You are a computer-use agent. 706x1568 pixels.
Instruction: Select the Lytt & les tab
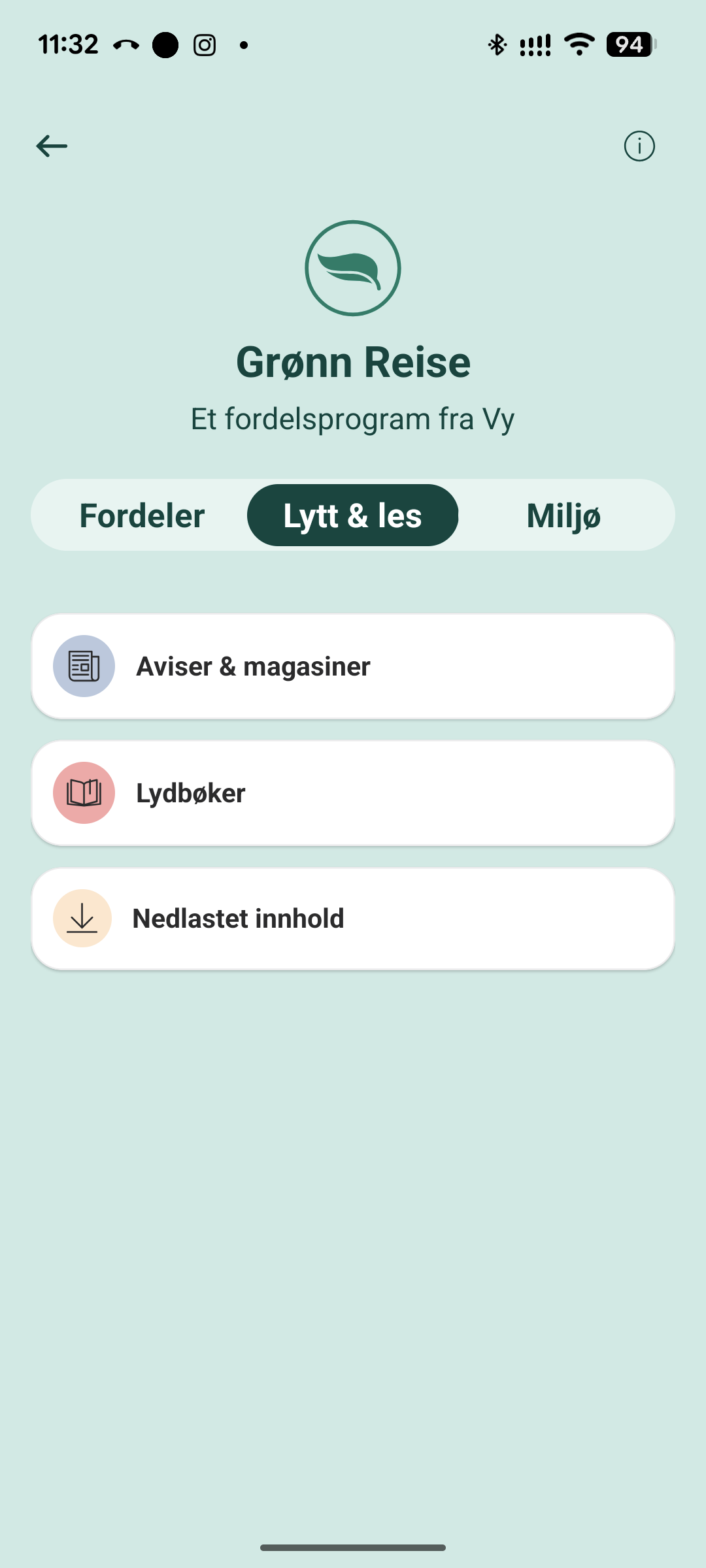click(x=352, y=515)
